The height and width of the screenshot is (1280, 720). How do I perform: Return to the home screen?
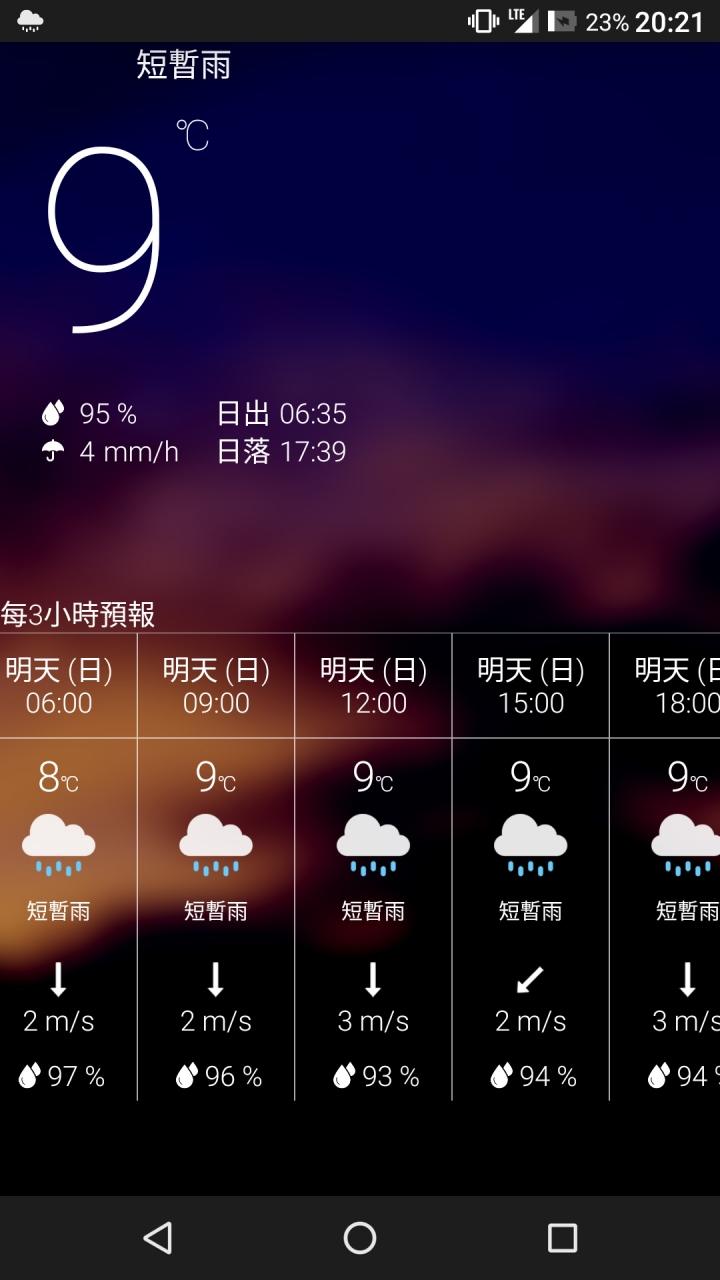point(360,1238)
